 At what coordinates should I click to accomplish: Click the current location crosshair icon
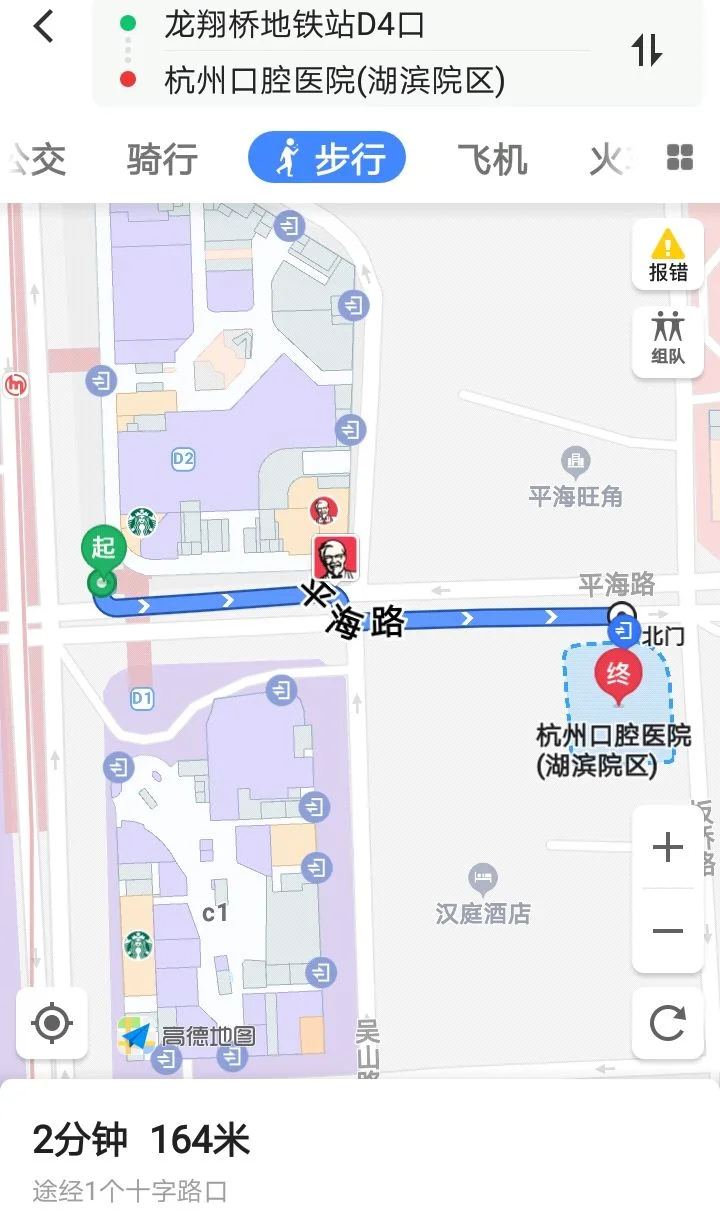[x=51, y=1025]
